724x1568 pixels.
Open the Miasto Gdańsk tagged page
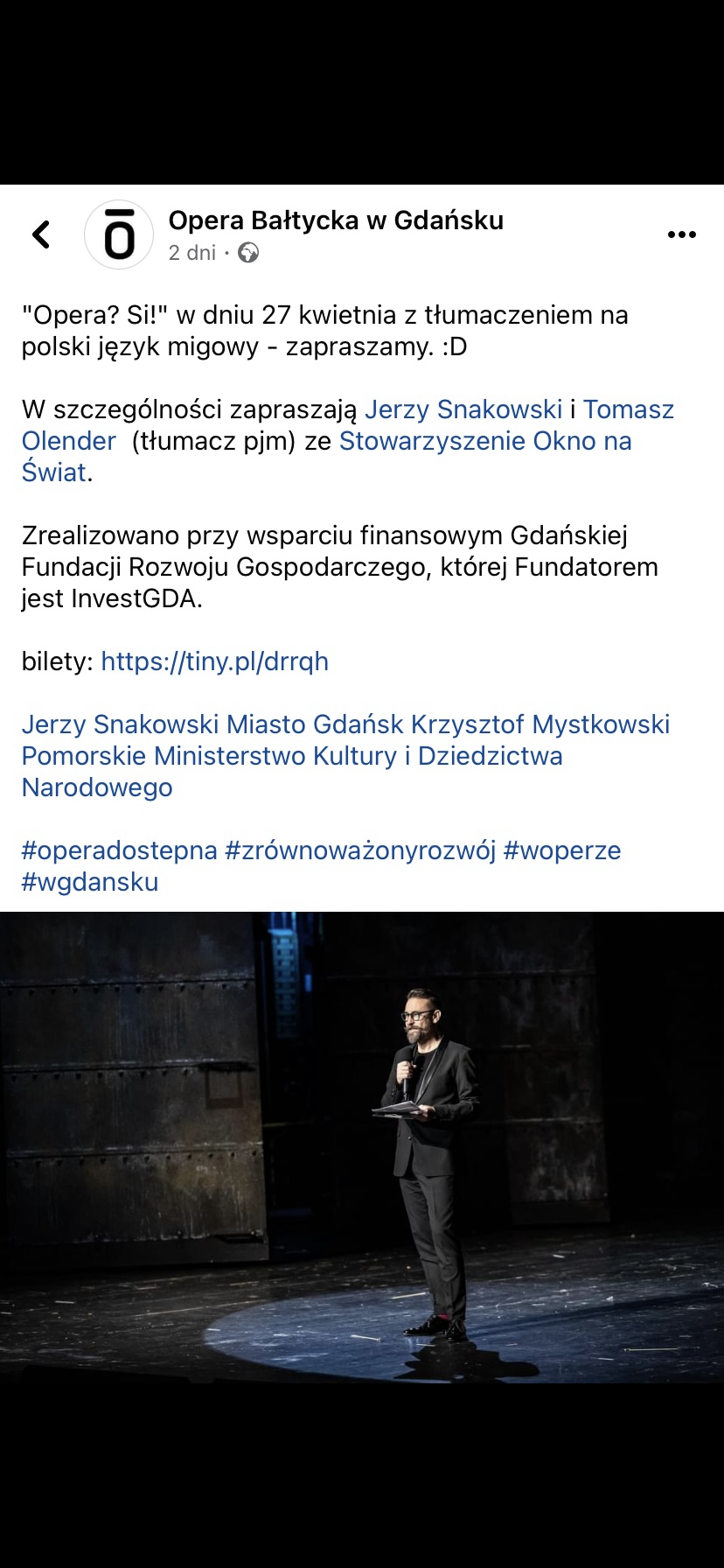click(315, 724)
